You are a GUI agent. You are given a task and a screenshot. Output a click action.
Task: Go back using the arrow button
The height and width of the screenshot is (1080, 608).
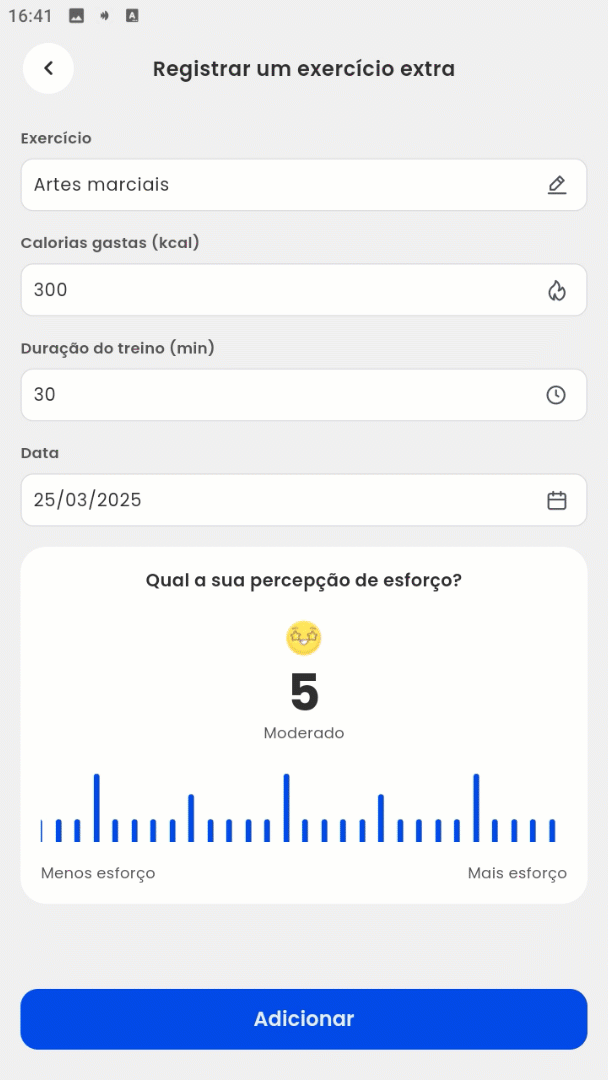pos(48,68)
